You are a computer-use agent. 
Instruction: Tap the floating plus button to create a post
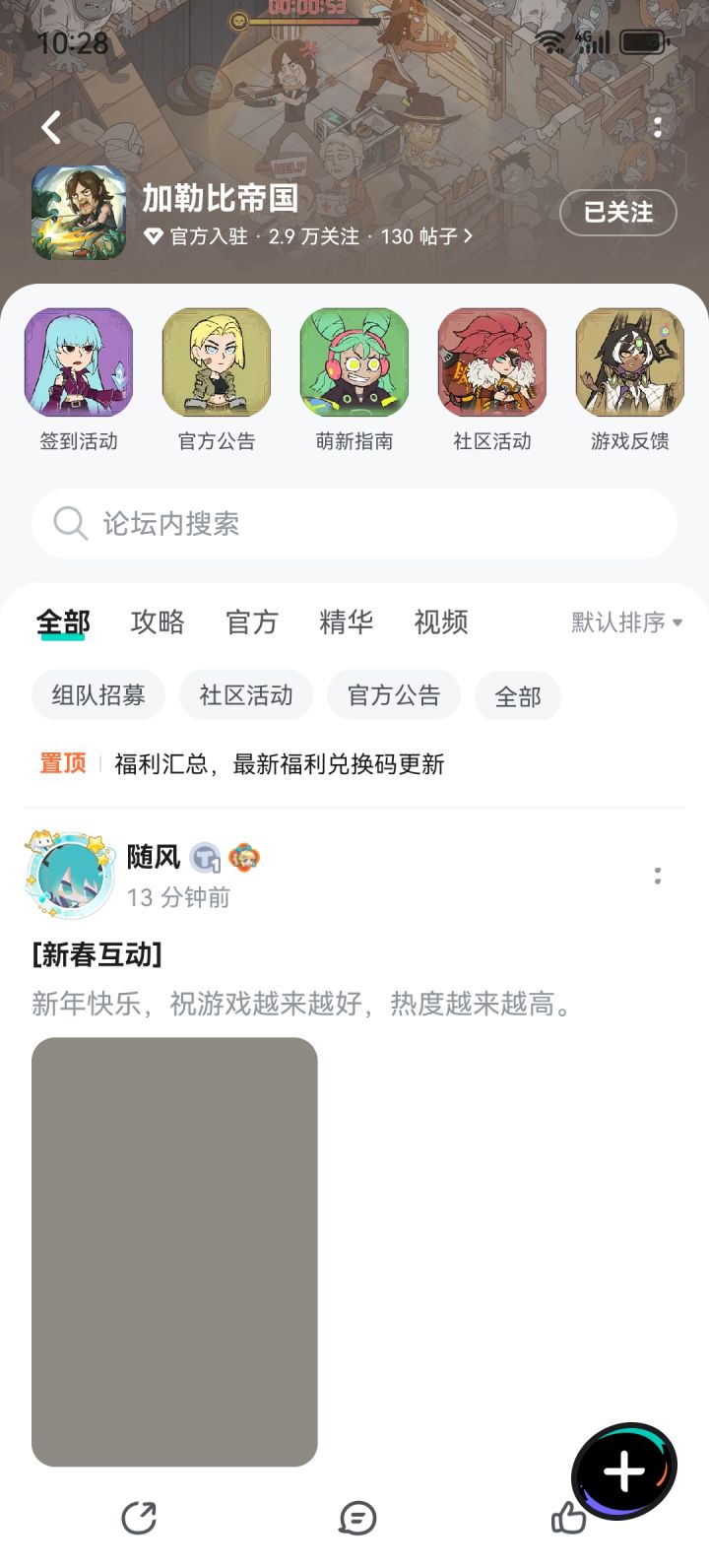(x=626, y=1466)
